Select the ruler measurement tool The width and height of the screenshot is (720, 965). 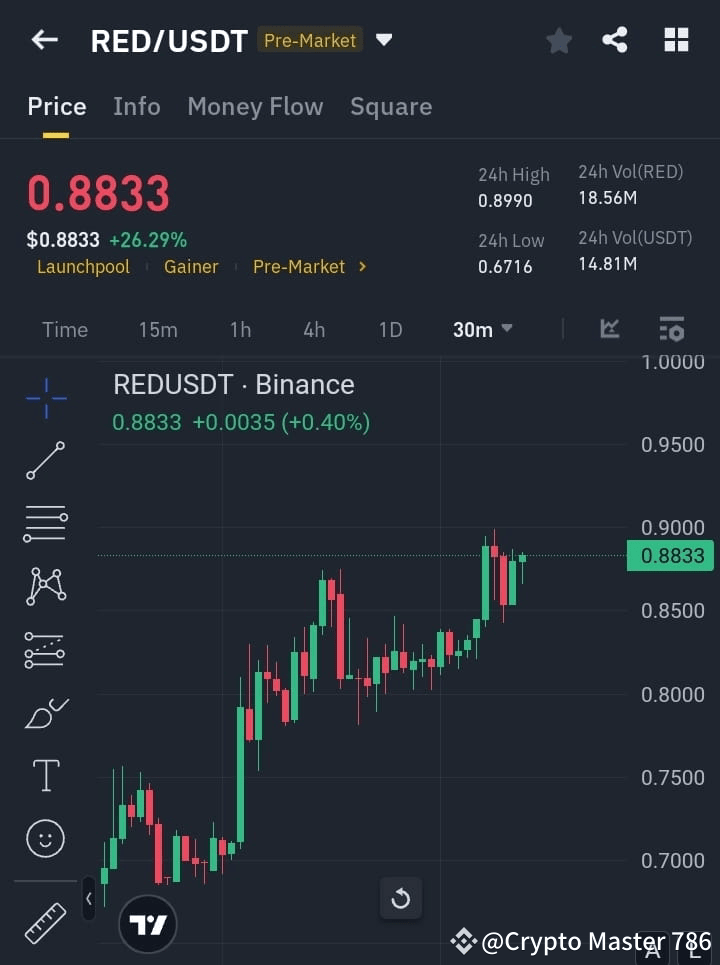click(45, 922)
